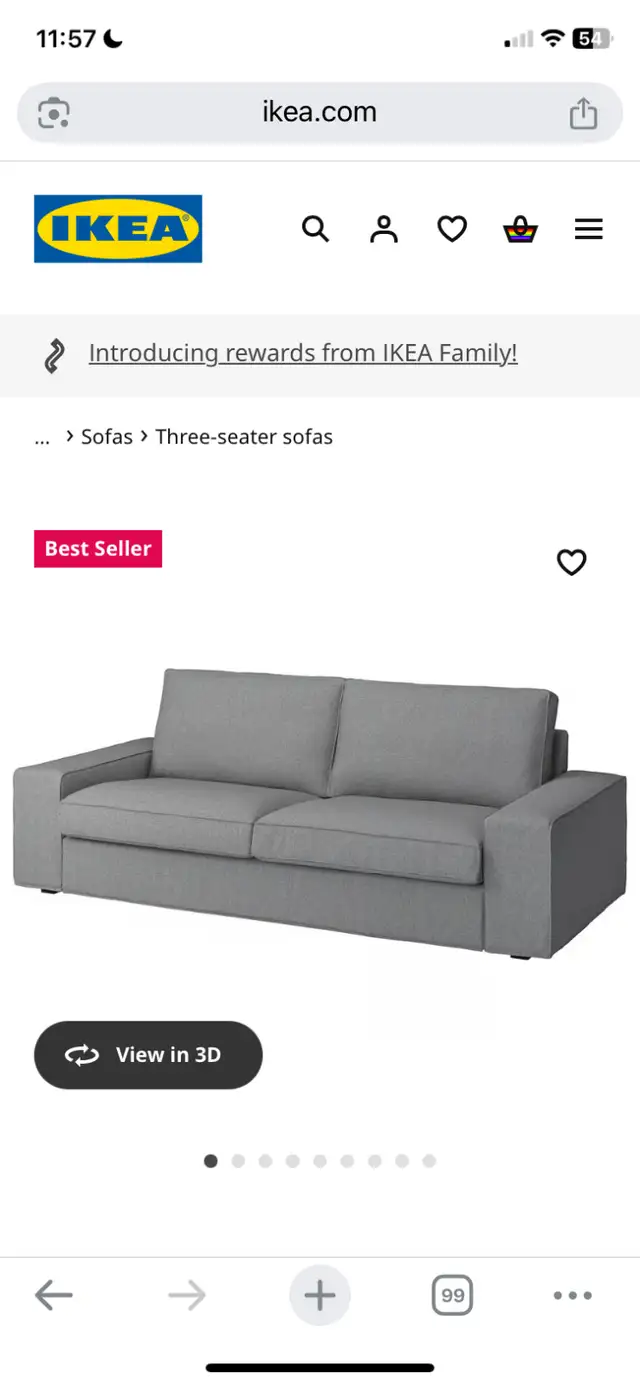Open a new browser tab
Image resolution: width=640 pixels, height=1386 pixels.
click(x=320, y=1296)
